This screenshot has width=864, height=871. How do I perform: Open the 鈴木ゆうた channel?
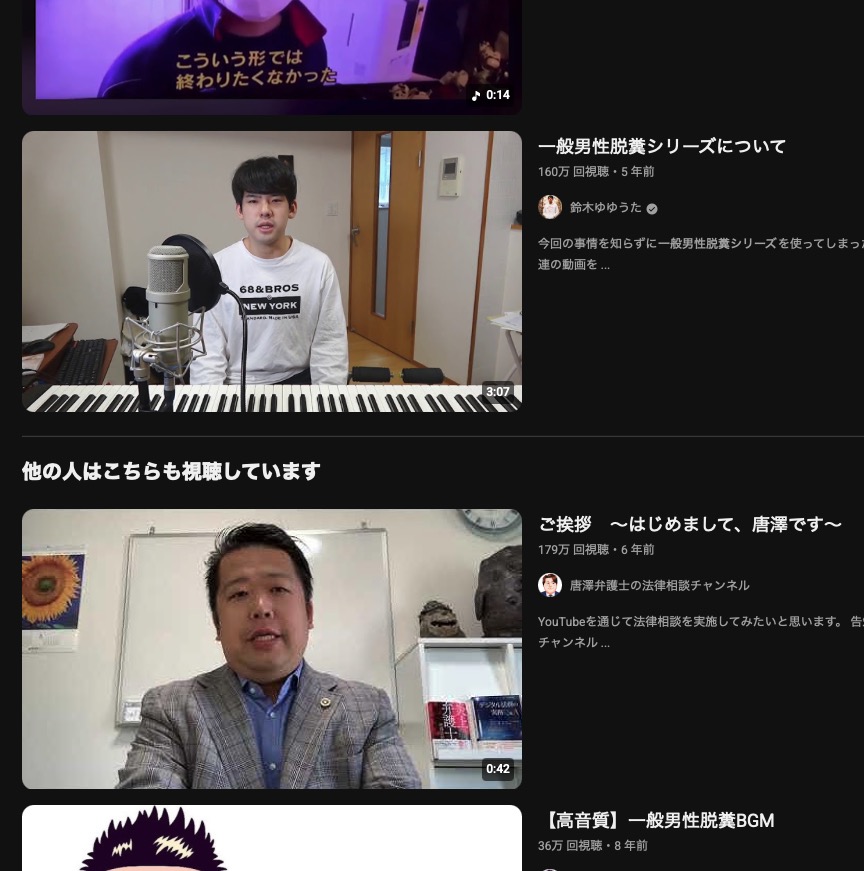605,208
